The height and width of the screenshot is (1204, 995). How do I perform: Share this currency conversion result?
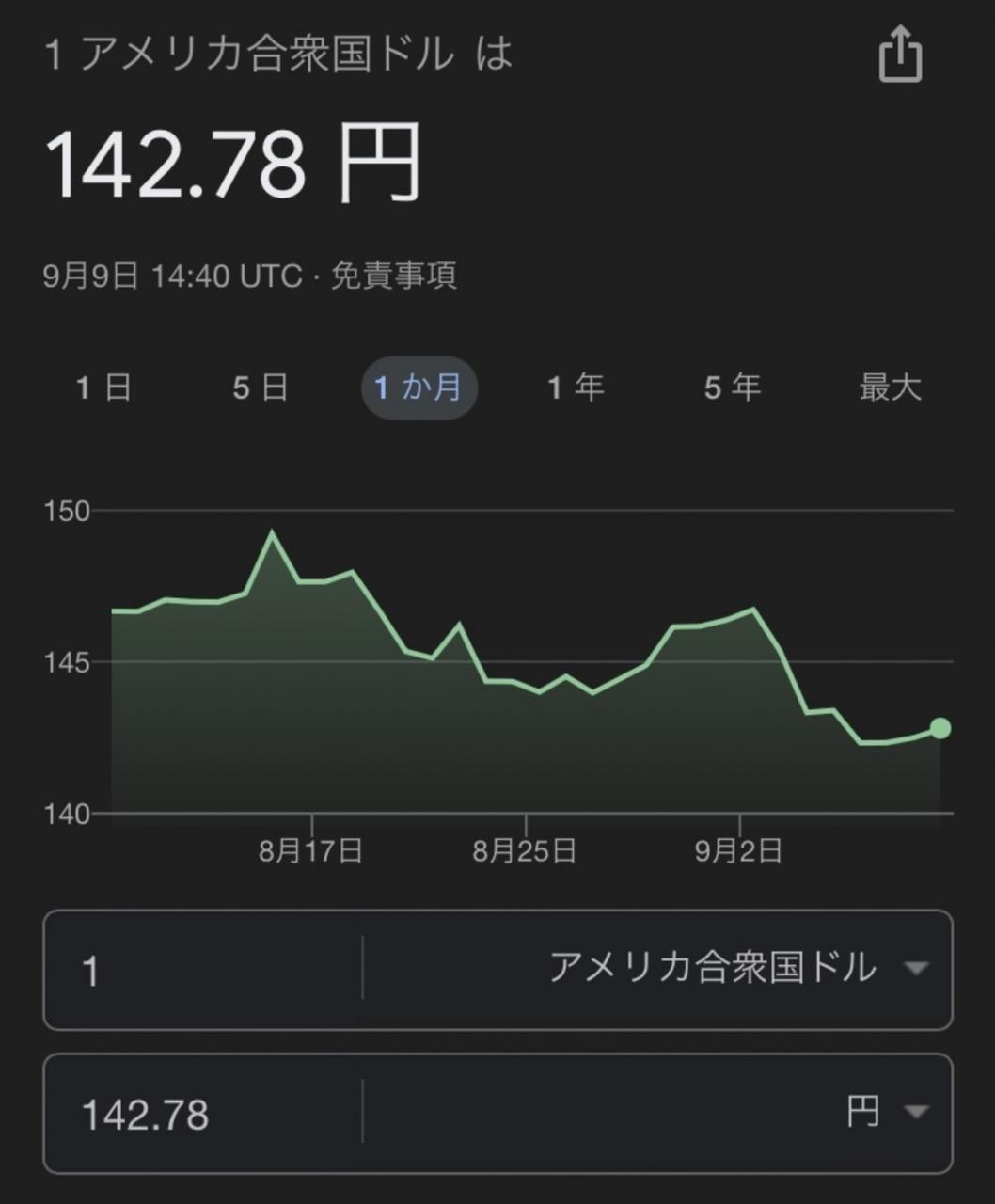coord(900,55)
